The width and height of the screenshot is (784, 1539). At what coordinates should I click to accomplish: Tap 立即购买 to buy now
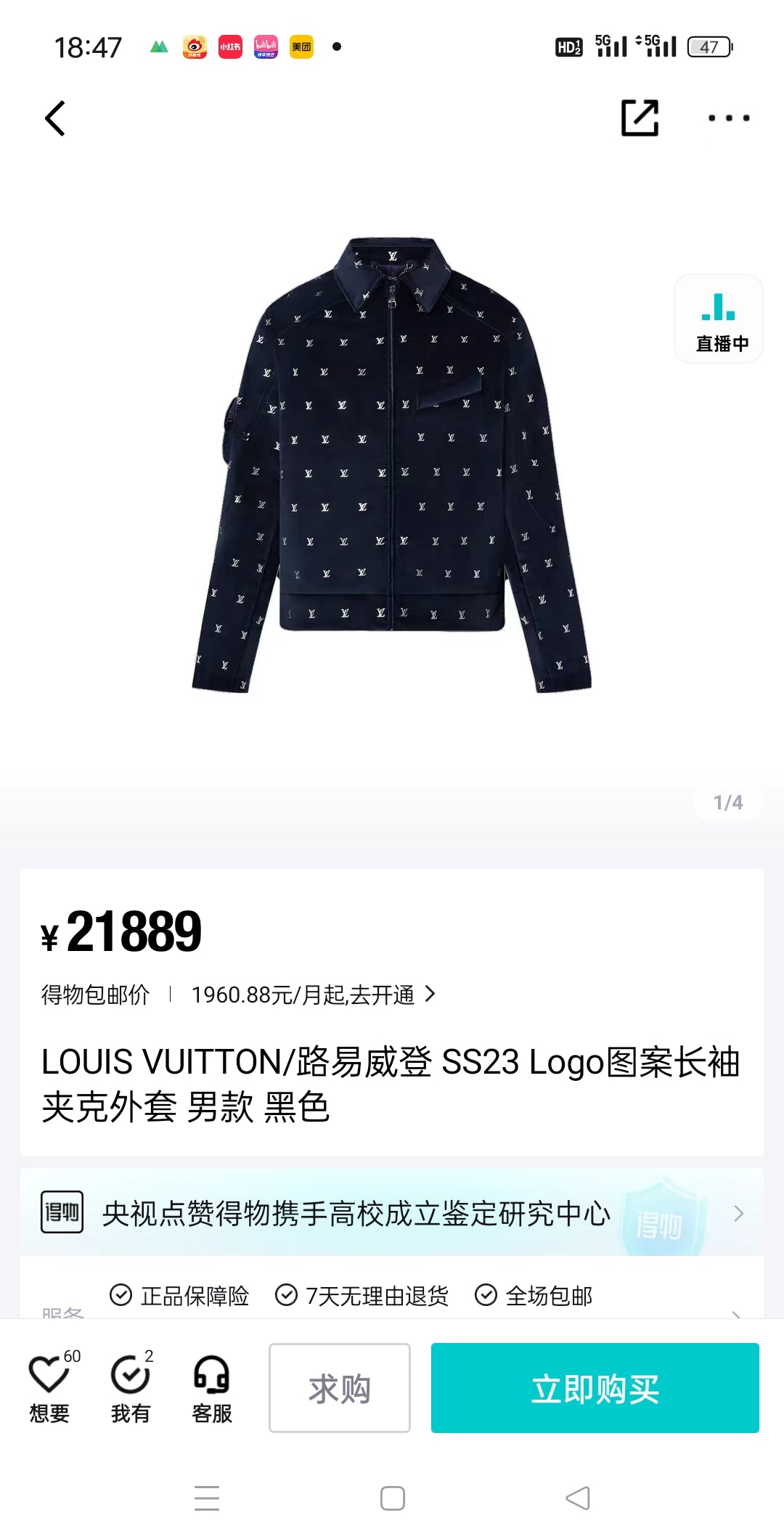pos(595,1388)
